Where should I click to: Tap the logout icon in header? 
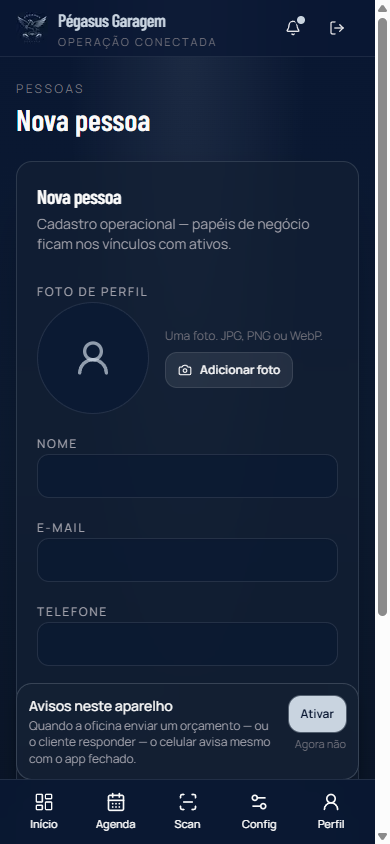click(x=337, y=28)
